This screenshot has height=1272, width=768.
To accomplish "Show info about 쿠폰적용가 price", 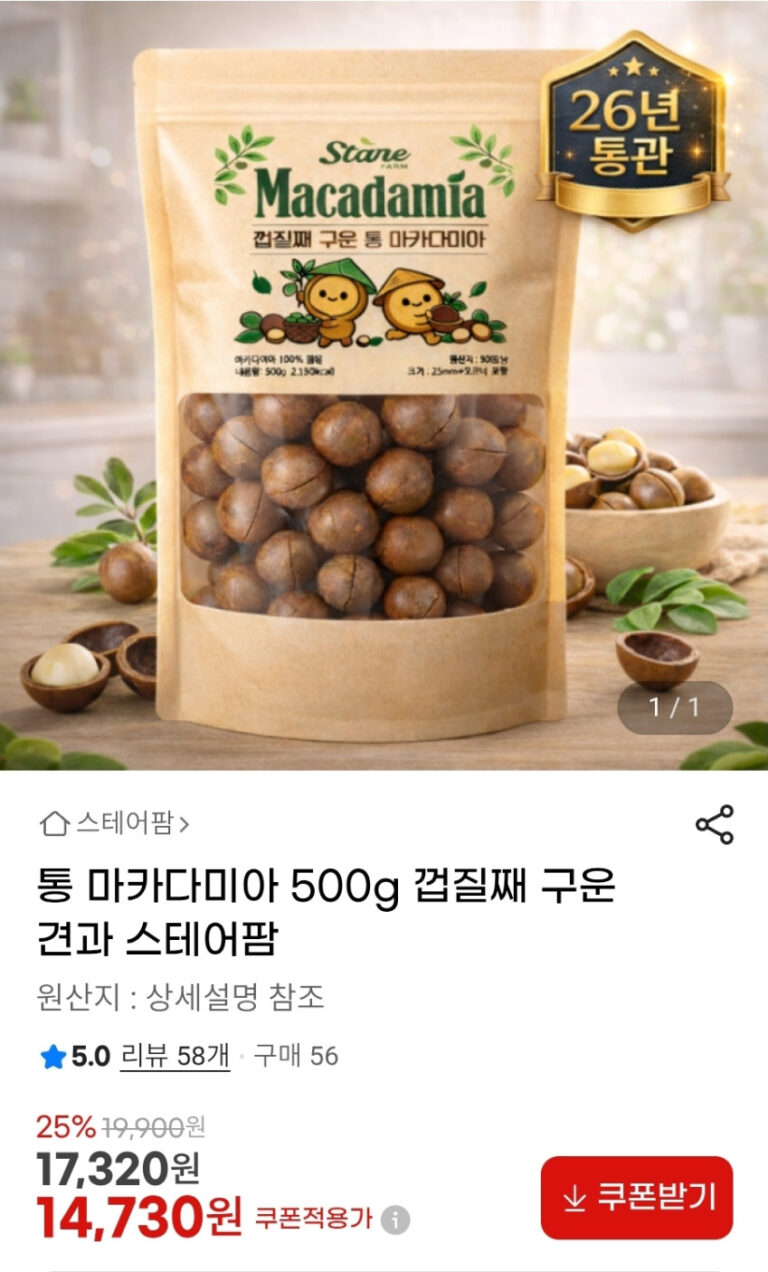I will 396,1220.
